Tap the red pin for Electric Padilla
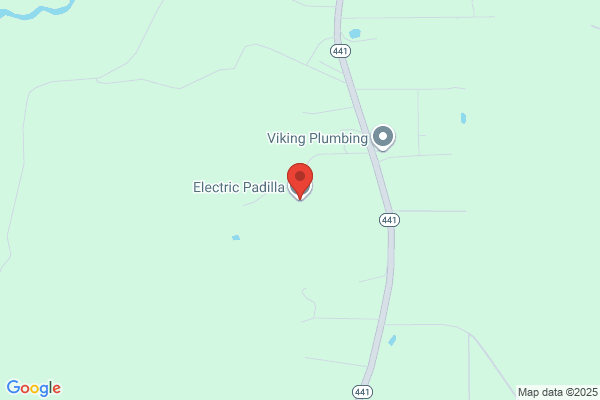Image resolution: width=600 pixels, height=400 pixels. pos(300,180)
